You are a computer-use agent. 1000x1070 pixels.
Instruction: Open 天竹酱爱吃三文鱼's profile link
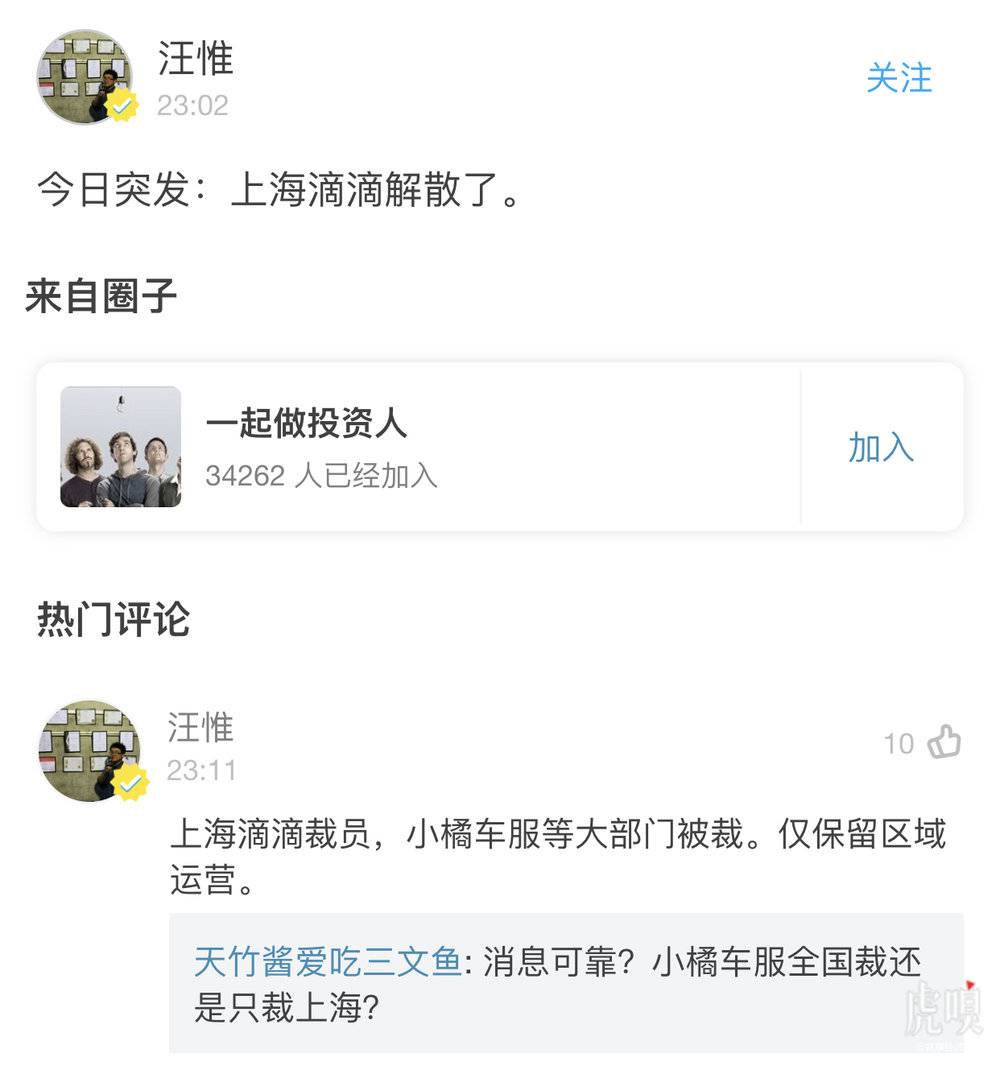click(x=327, y=962)
